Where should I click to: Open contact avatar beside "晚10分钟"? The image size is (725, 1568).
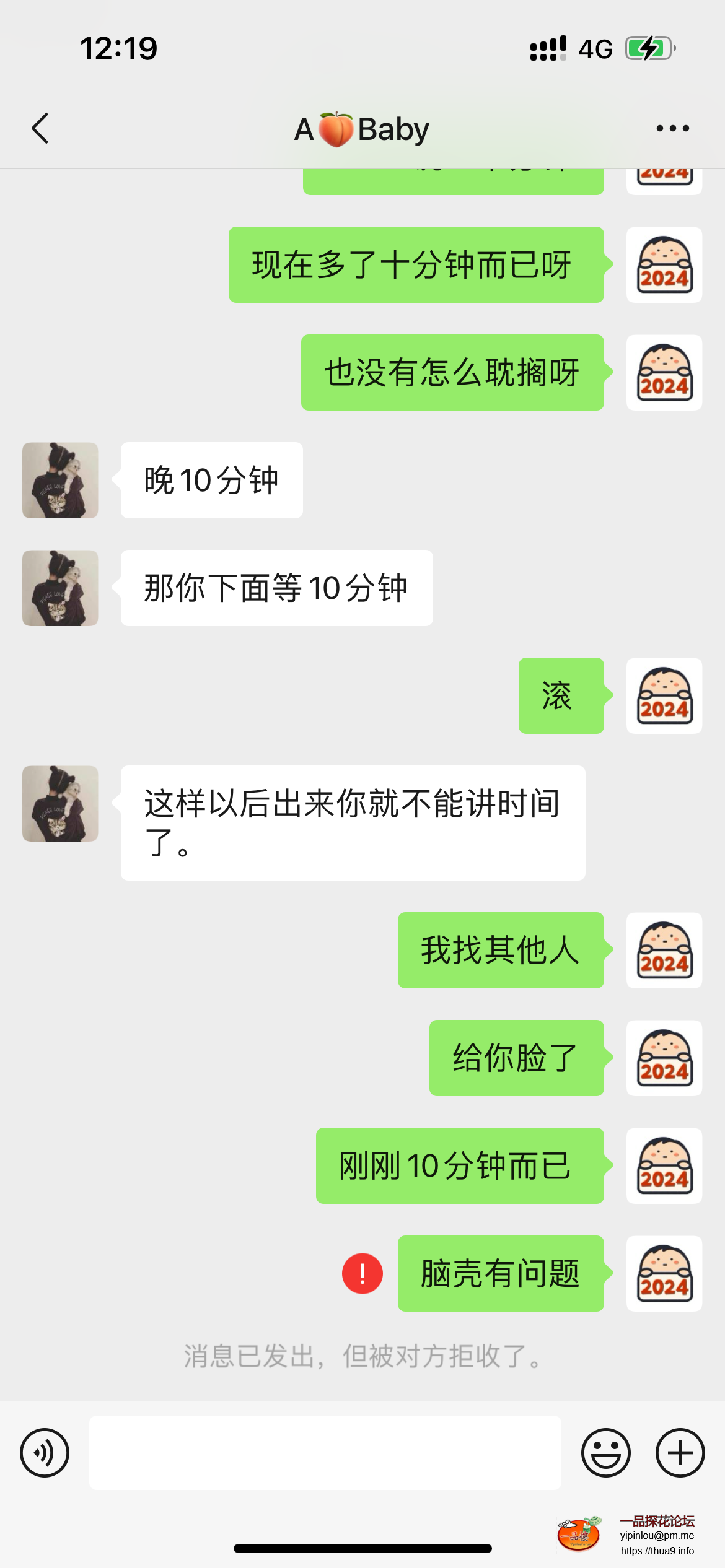(x=60, y=480)
